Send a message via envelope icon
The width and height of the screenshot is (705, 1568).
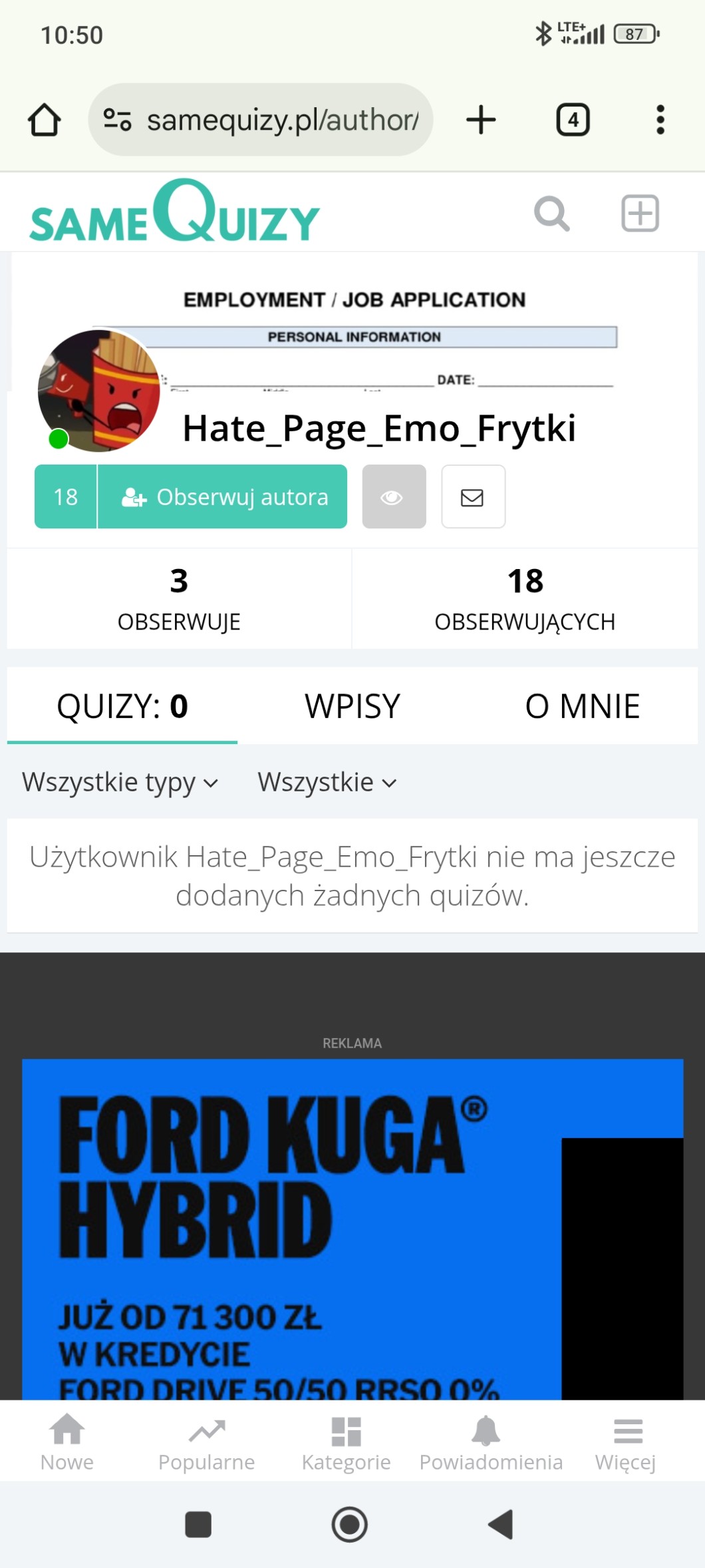(x=473, y=496)
